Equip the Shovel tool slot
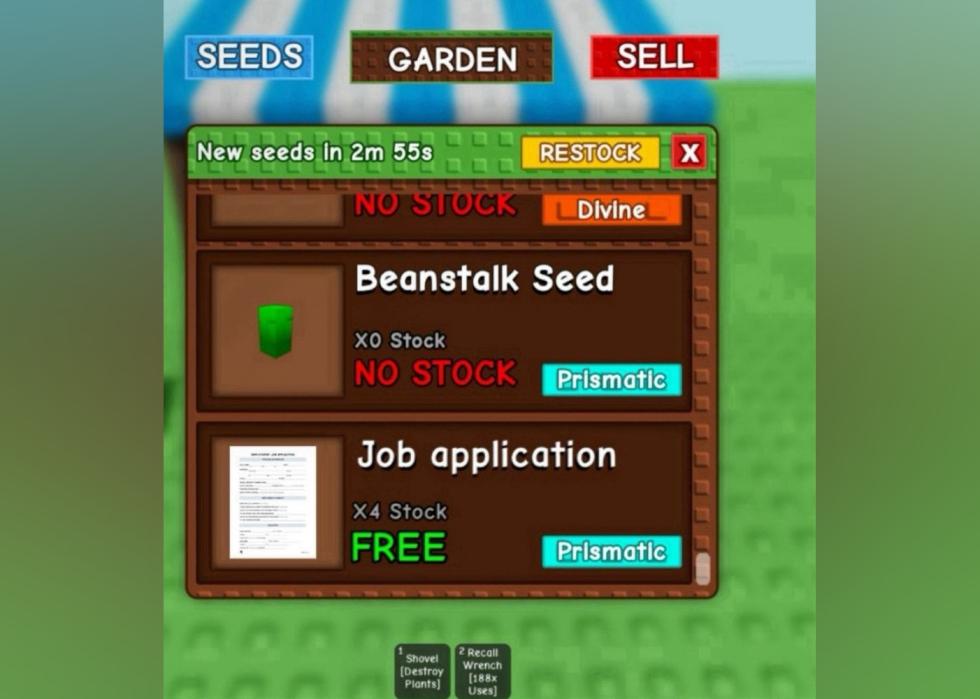 [x=421, y=670]
